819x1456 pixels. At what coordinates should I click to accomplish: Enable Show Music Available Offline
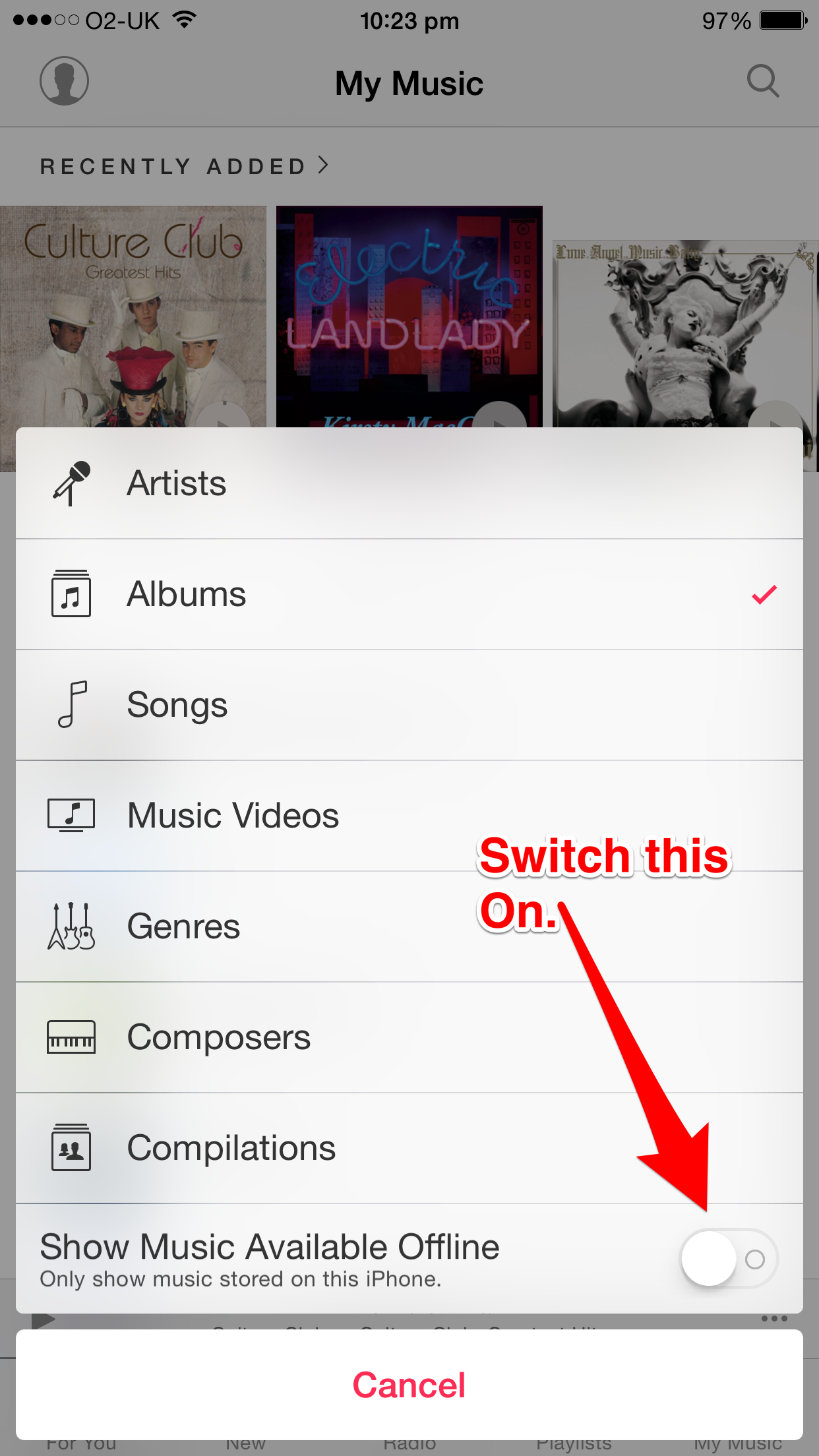click(x=729, y=1258)
